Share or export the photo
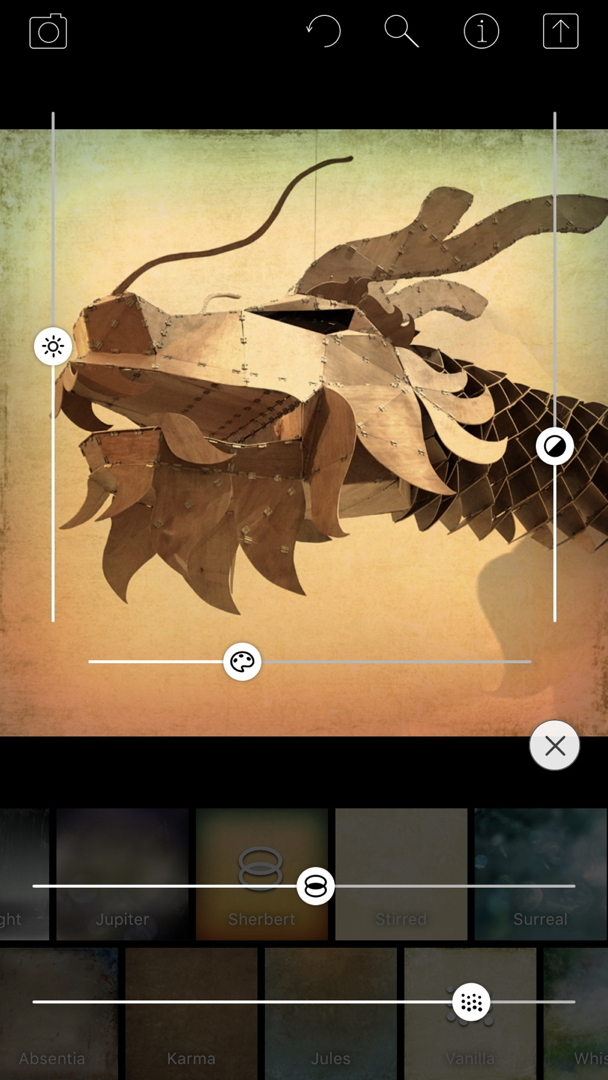 560,32
